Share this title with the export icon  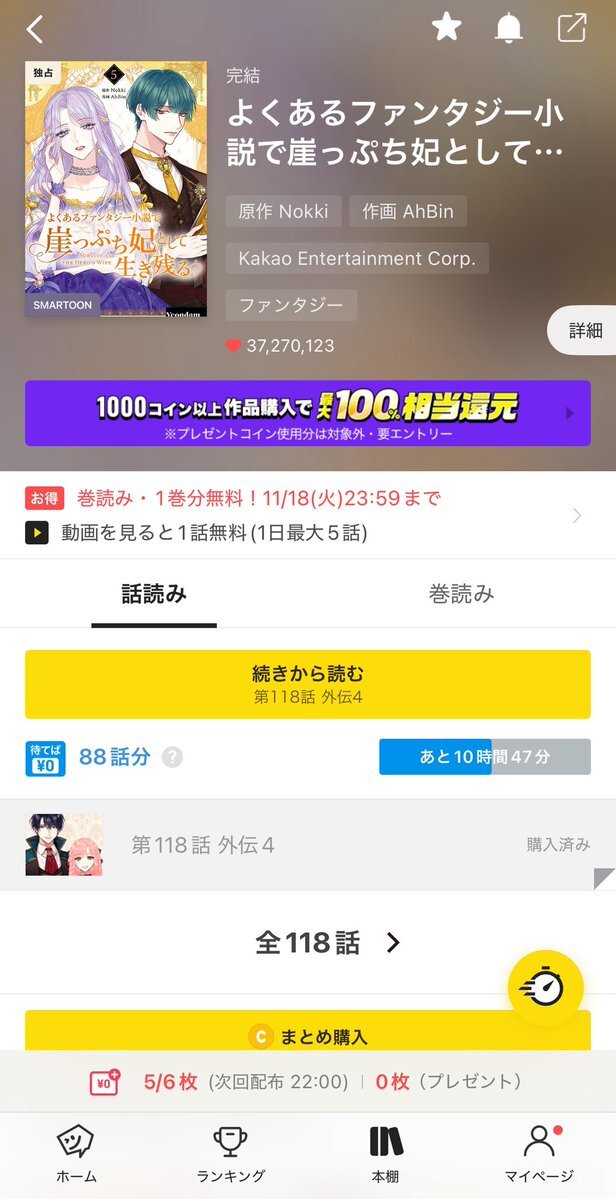point(572,28)
